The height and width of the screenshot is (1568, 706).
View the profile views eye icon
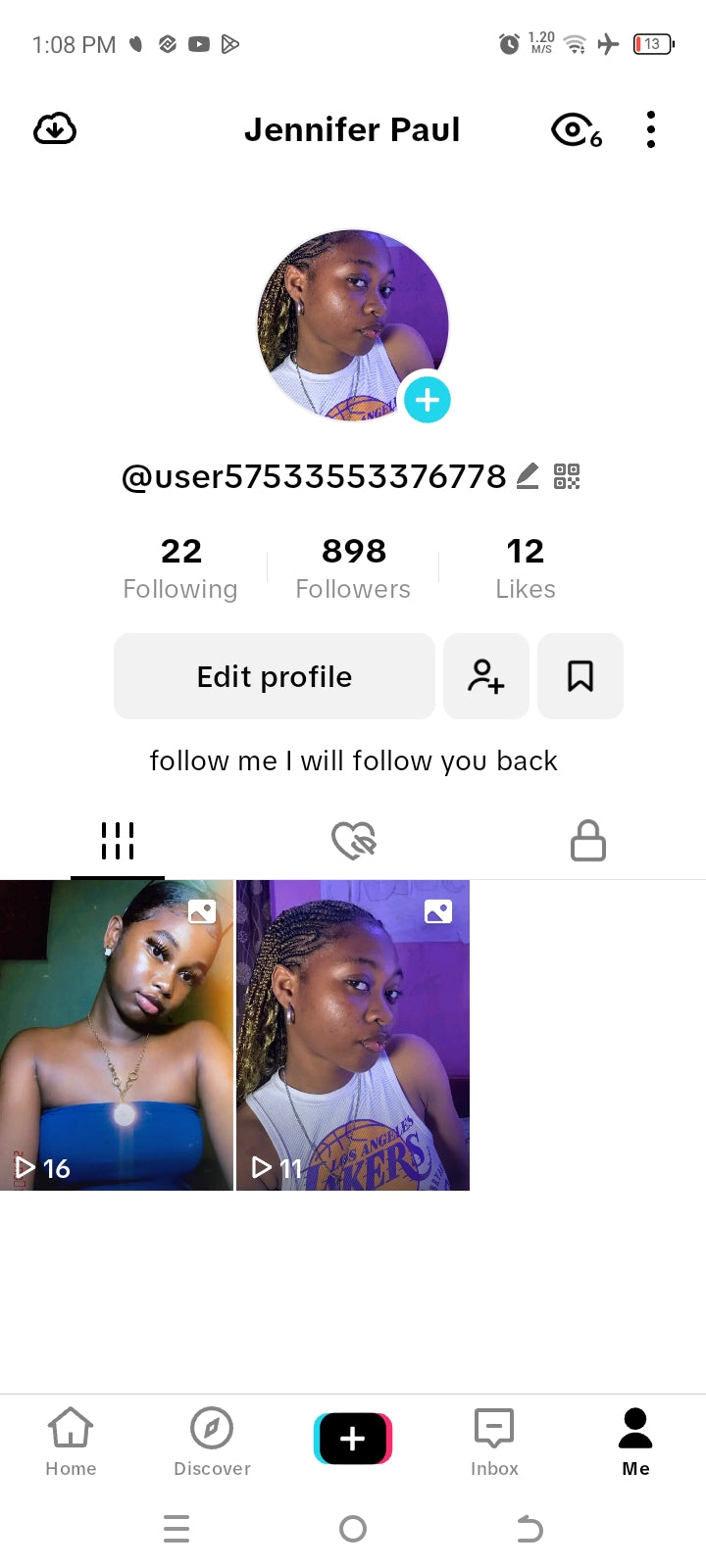575,129
